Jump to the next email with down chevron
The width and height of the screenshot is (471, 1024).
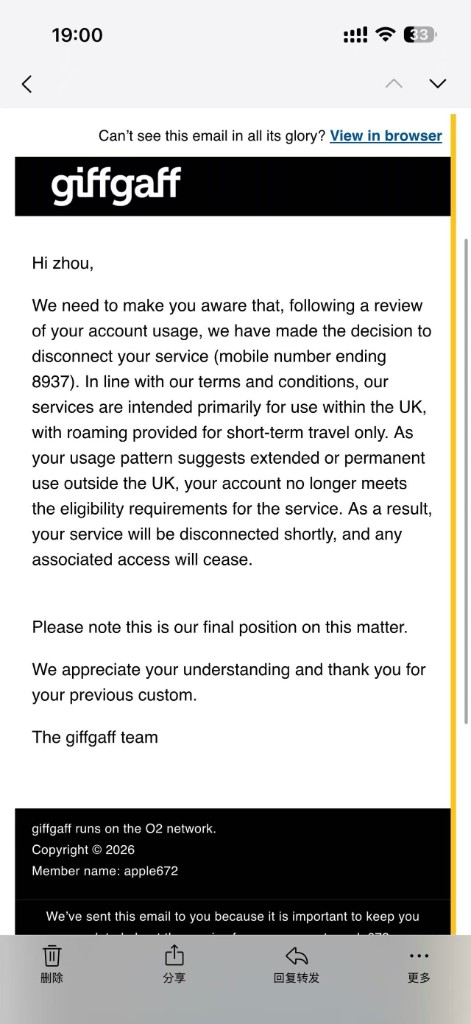437,84
